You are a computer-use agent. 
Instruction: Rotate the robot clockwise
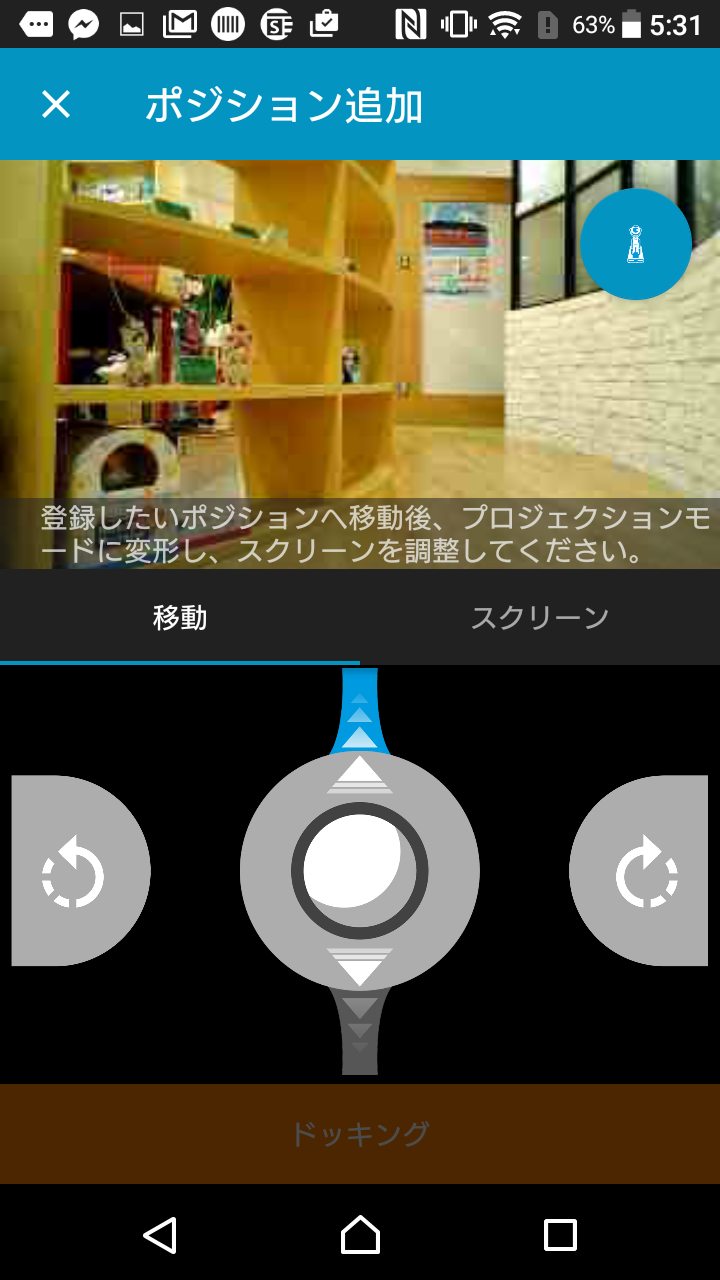[646, 872]
